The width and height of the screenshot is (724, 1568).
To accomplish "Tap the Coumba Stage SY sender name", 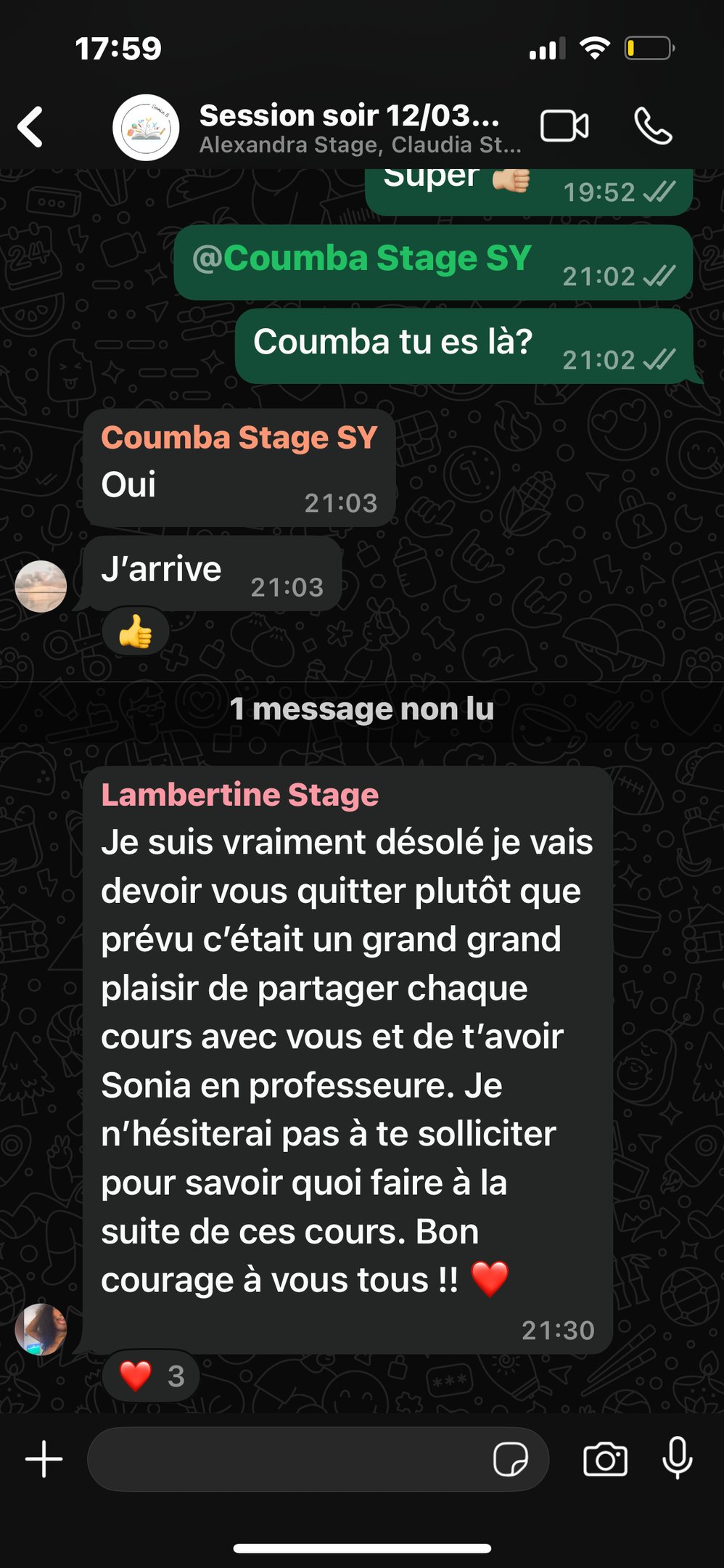I will [x=239, y=438].
